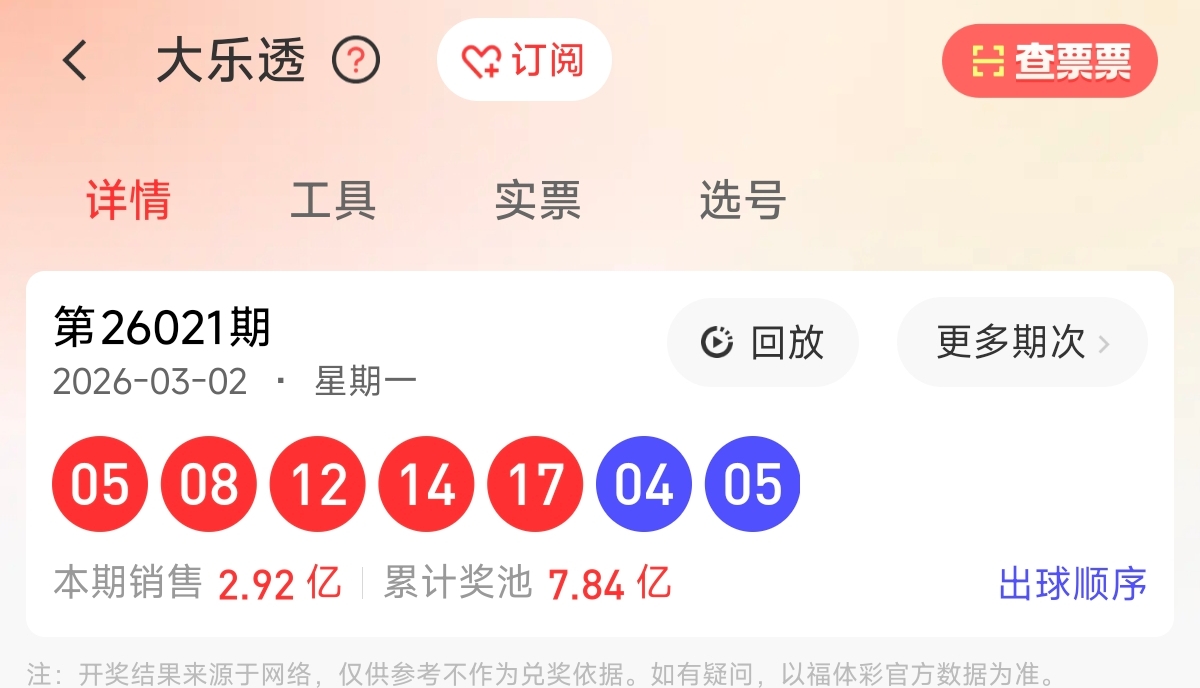1200x688 pixels.
Task: Go back with the top-left arrow
Action: coord(76,62)
